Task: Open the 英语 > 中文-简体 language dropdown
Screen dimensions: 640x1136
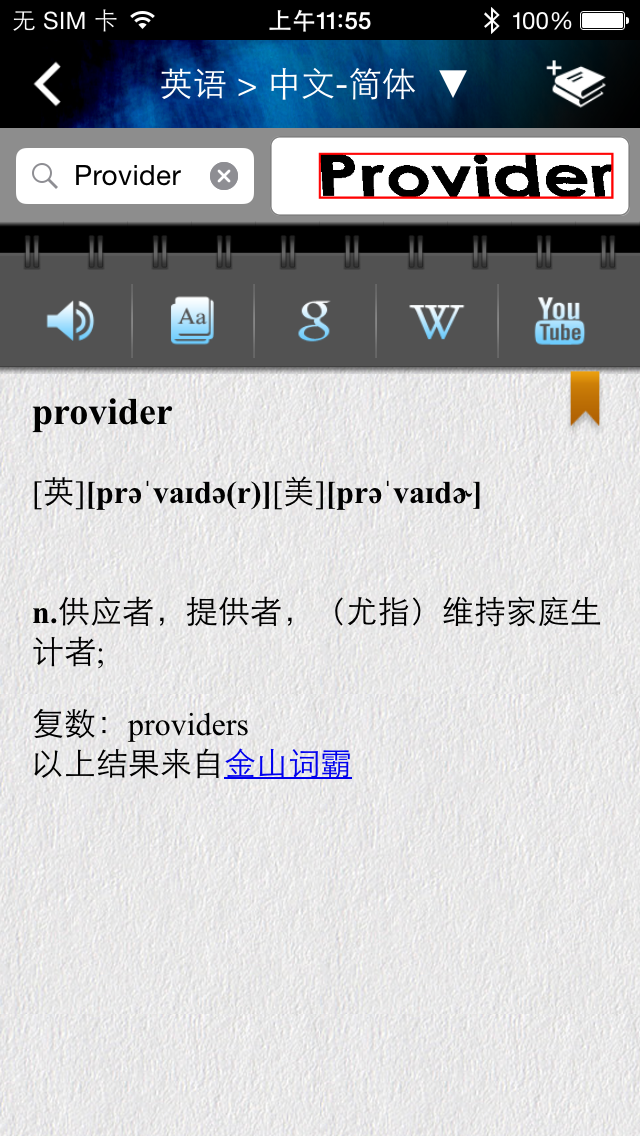Action: pyautogui.click(x=313, y=84)
